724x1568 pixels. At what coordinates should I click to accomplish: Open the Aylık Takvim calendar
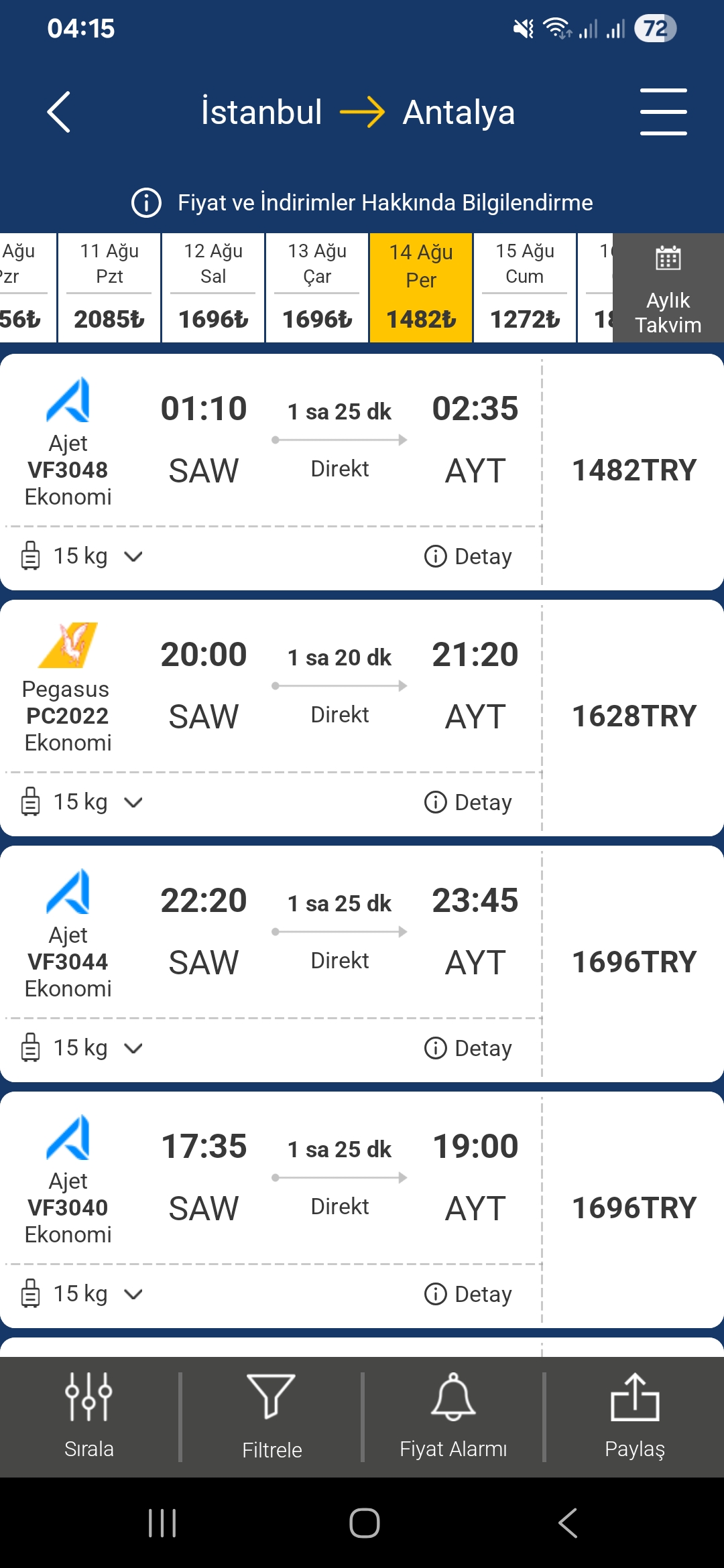tap(668, 288)
